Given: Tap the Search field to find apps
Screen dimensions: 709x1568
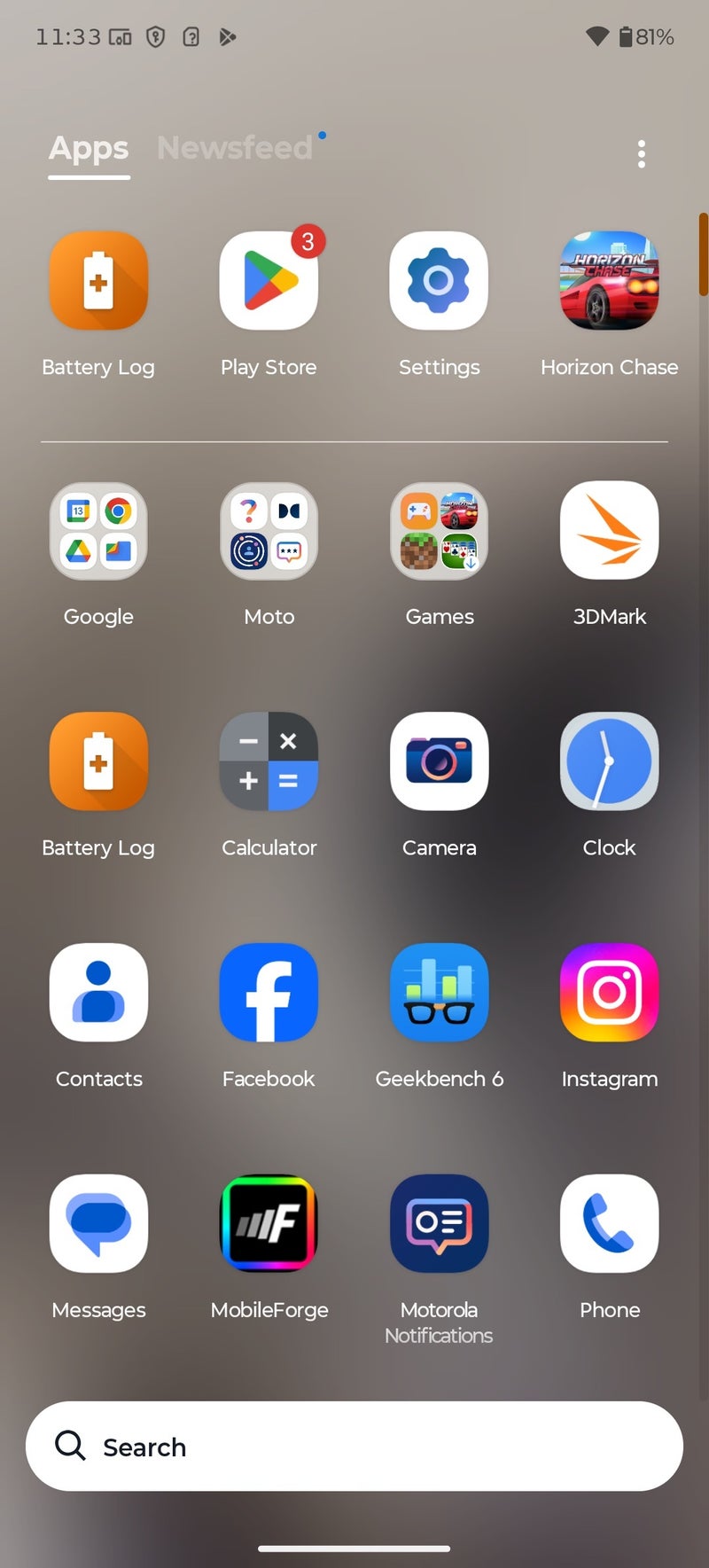Looking at the screenshot, I should click(354, 1447).
